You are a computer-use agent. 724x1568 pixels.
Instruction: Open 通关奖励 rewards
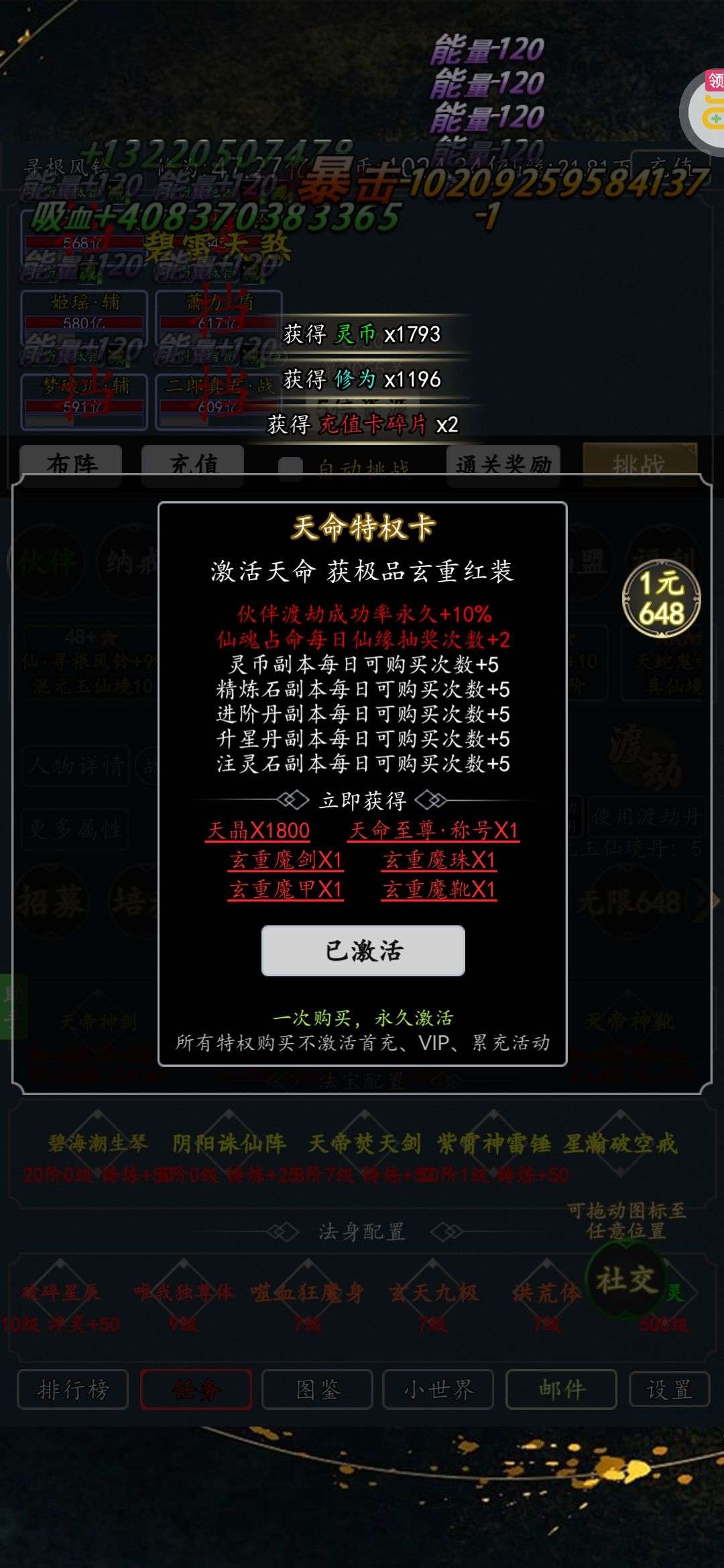pos(503,463)
